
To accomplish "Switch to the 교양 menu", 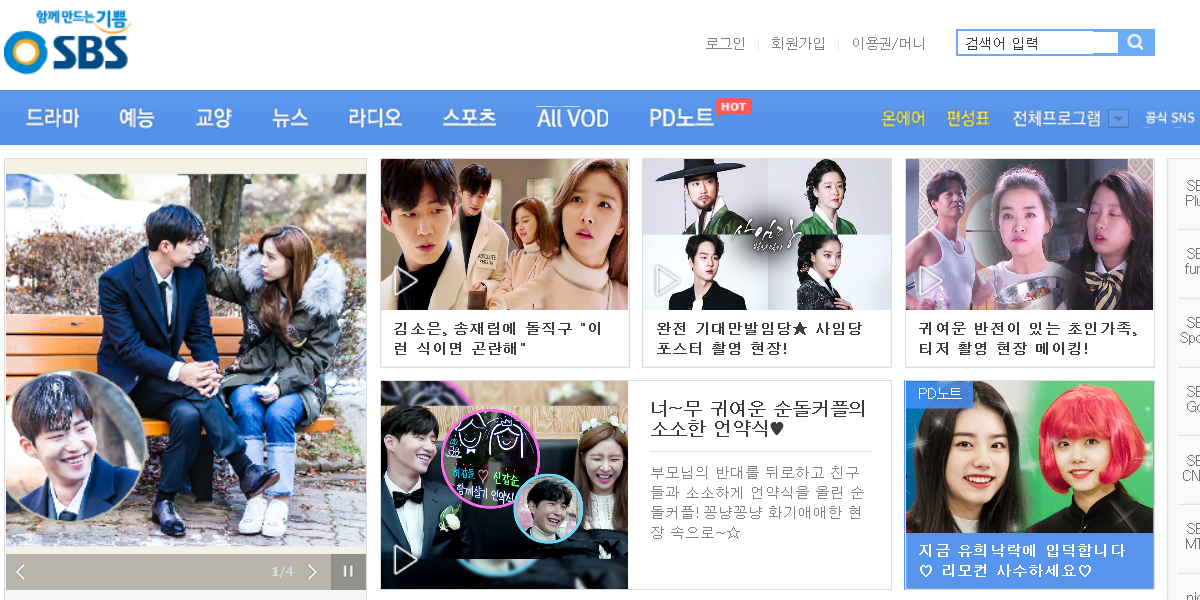I will (213, 117).
